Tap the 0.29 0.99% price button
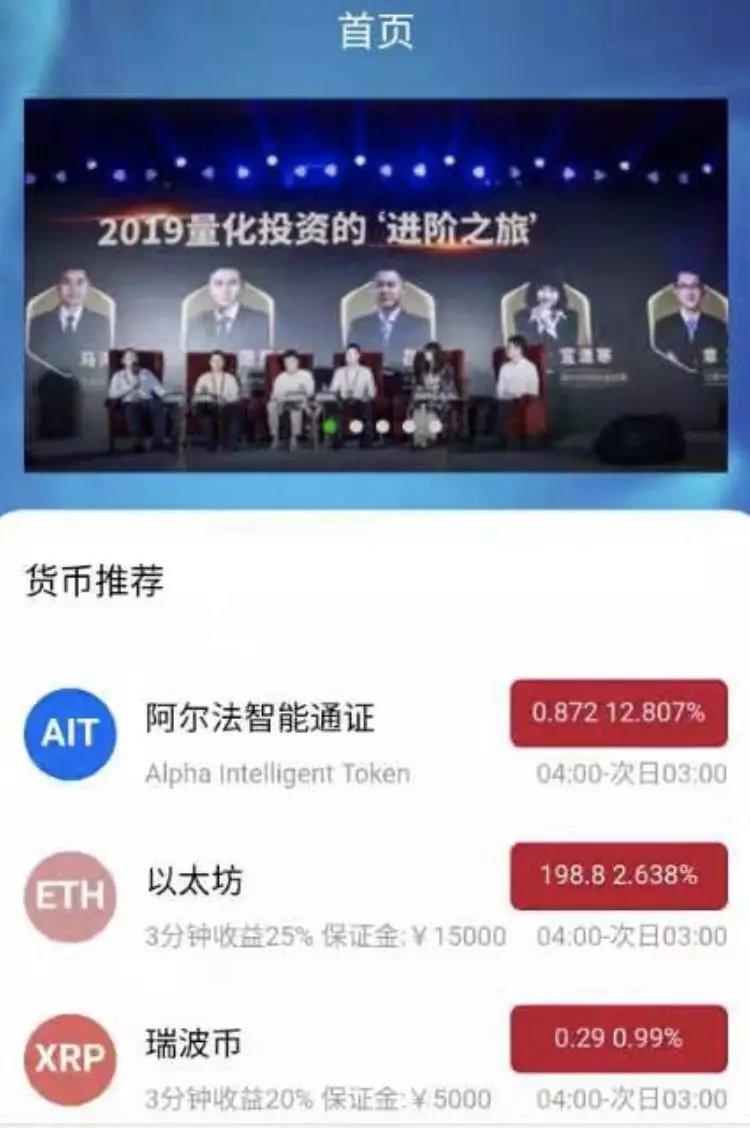The image size is (750, 1128). tap(618, 1038)
